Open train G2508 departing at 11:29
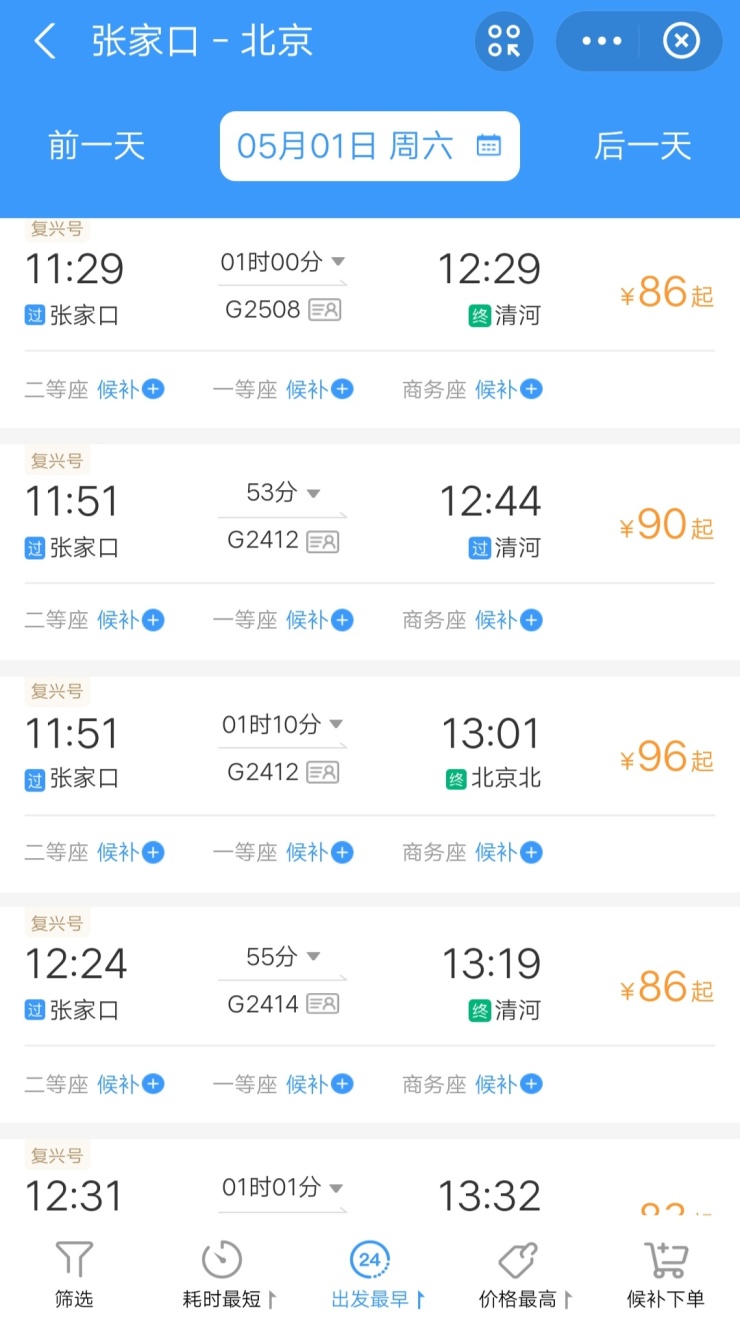Viewport: 740px width, 1324px height. (x=370, y=290)
